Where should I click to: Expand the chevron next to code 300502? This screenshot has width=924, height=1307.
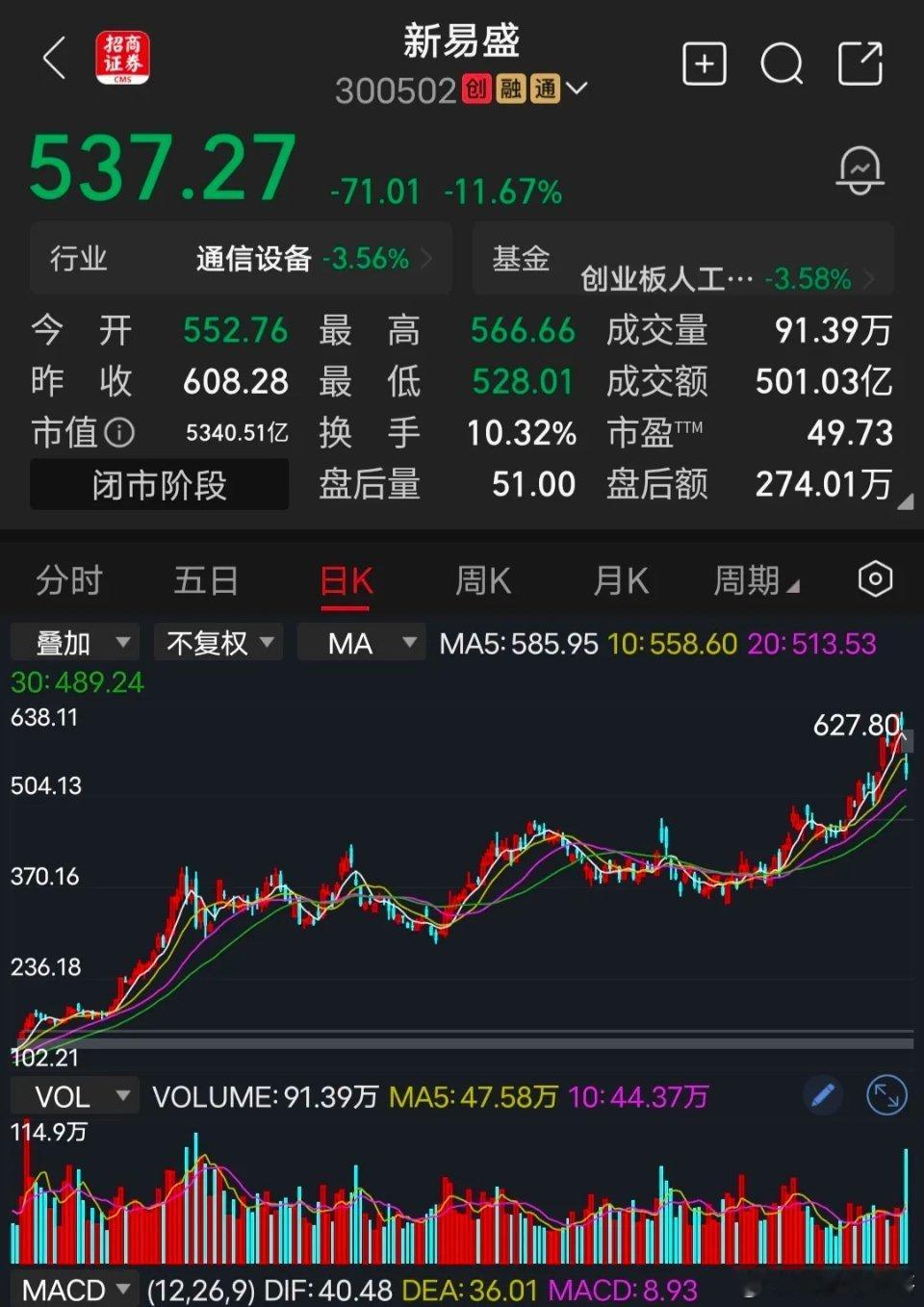tap(576, 89)
